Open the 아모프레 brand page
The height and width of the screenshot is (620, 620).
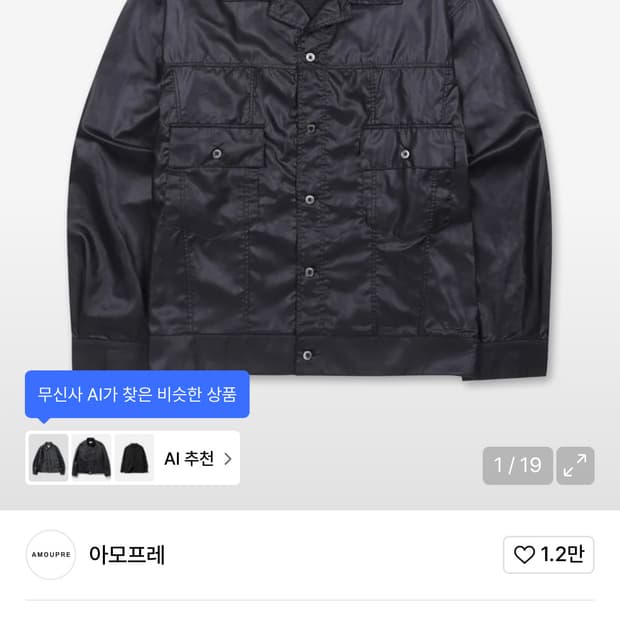pos(127,554)
